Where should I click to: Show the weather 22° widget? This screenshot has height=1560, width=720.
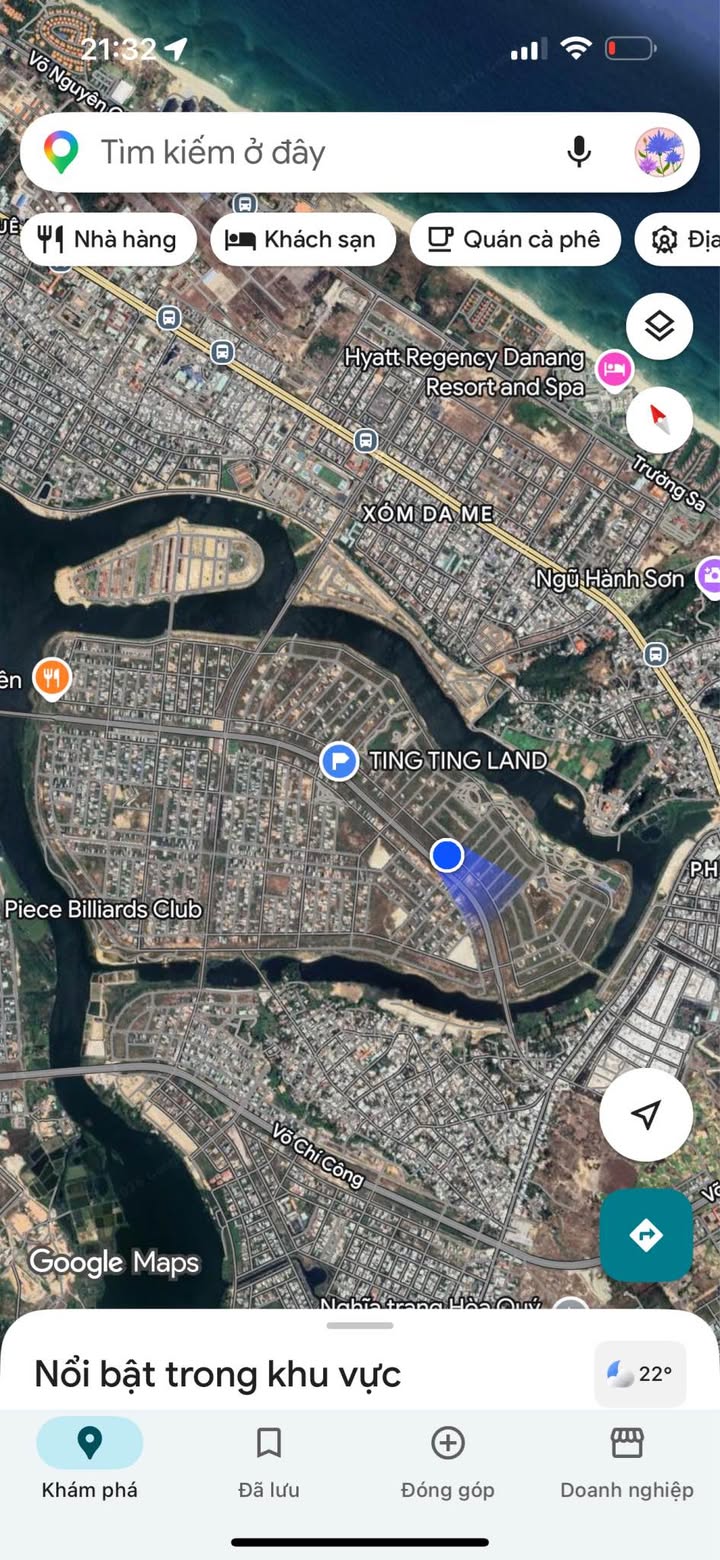click(640, 1374)
